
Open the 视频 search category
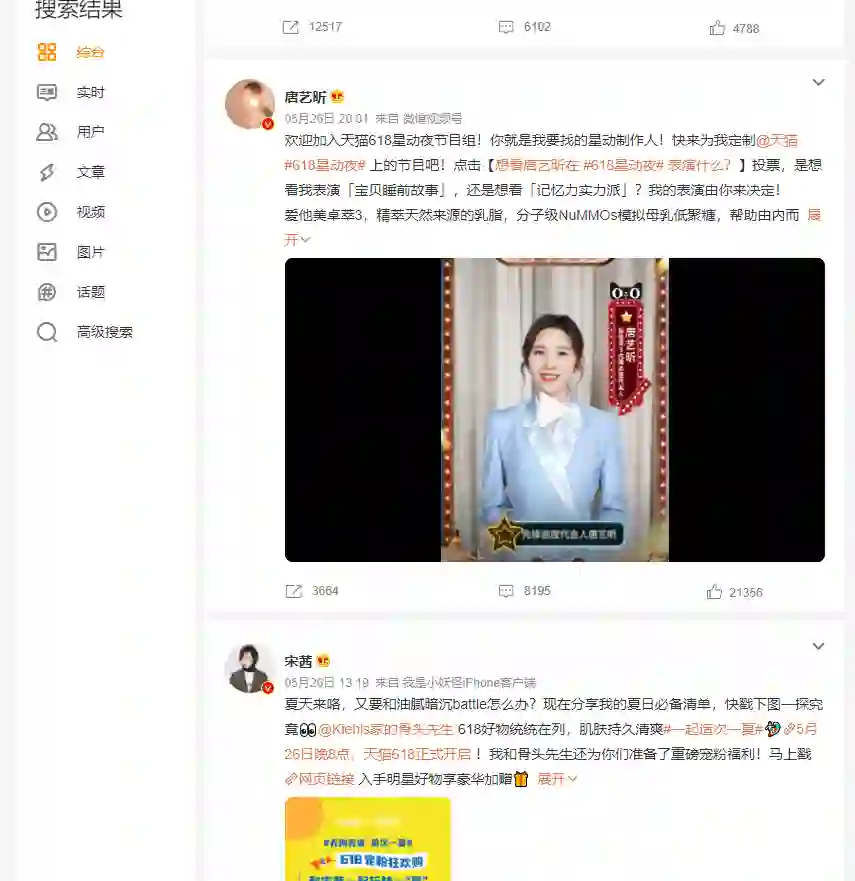pyautogui.click(x=89, y=212)
